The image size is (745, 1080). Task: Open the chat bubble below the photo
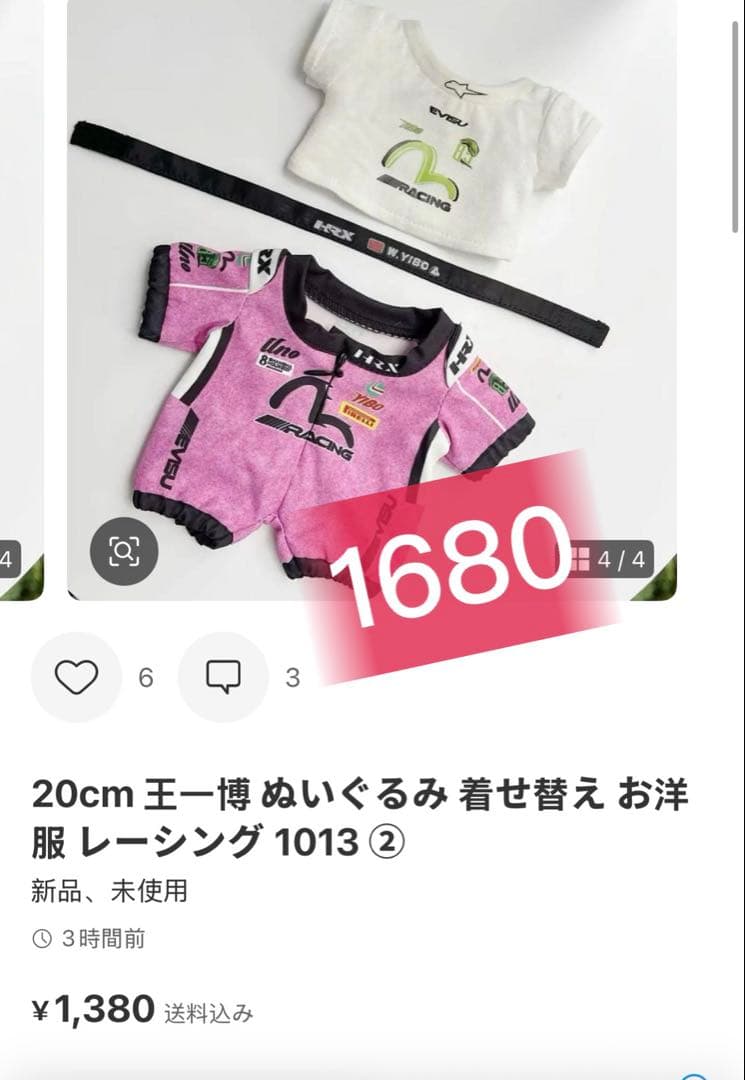pyautogui.click(x=221, y=677)
